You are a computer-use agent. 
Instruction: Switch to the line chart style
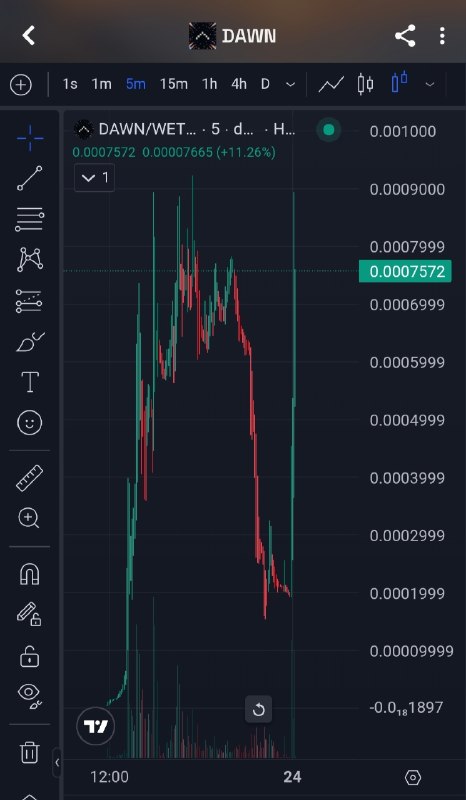(x=331, y=84)
